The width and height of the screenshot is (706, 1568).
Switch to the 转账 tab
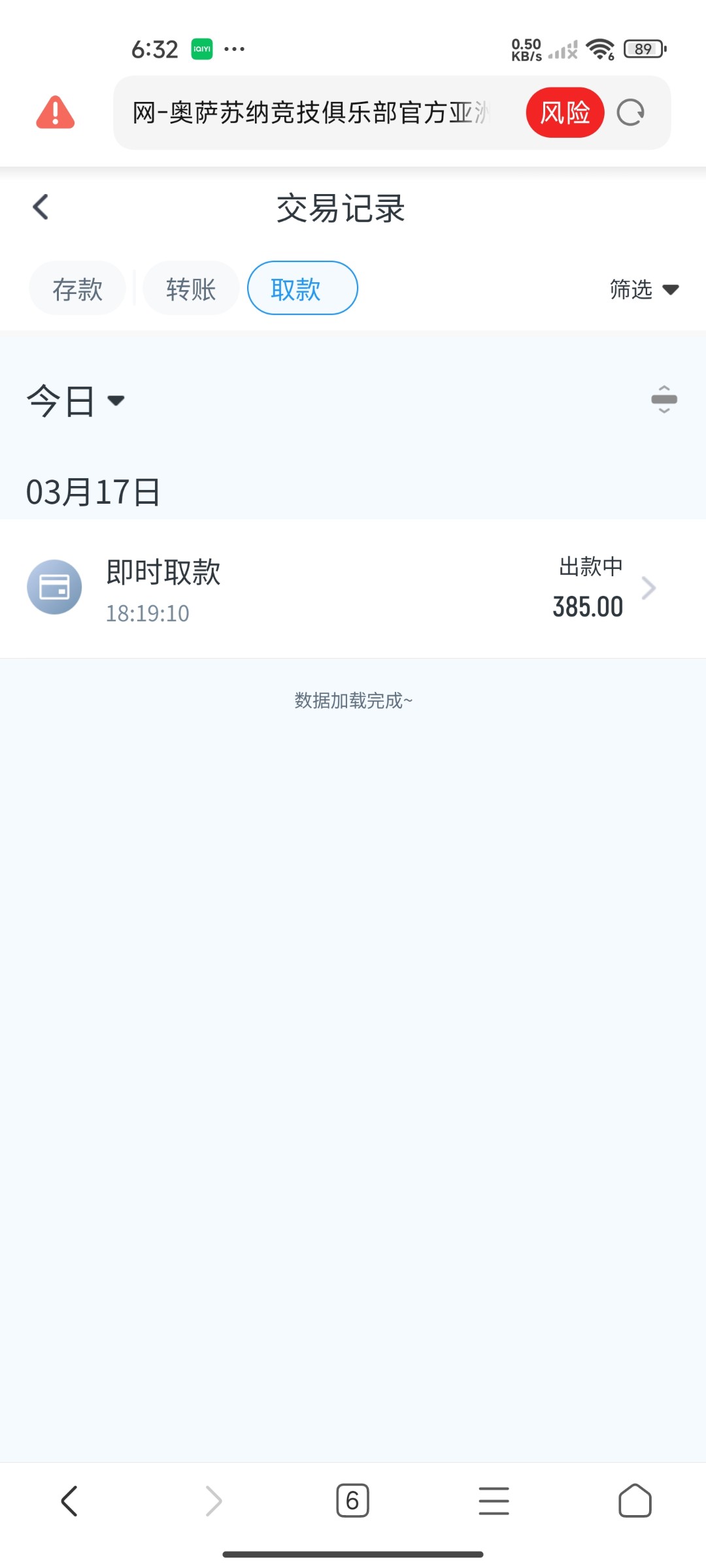(x=191, y=289)
